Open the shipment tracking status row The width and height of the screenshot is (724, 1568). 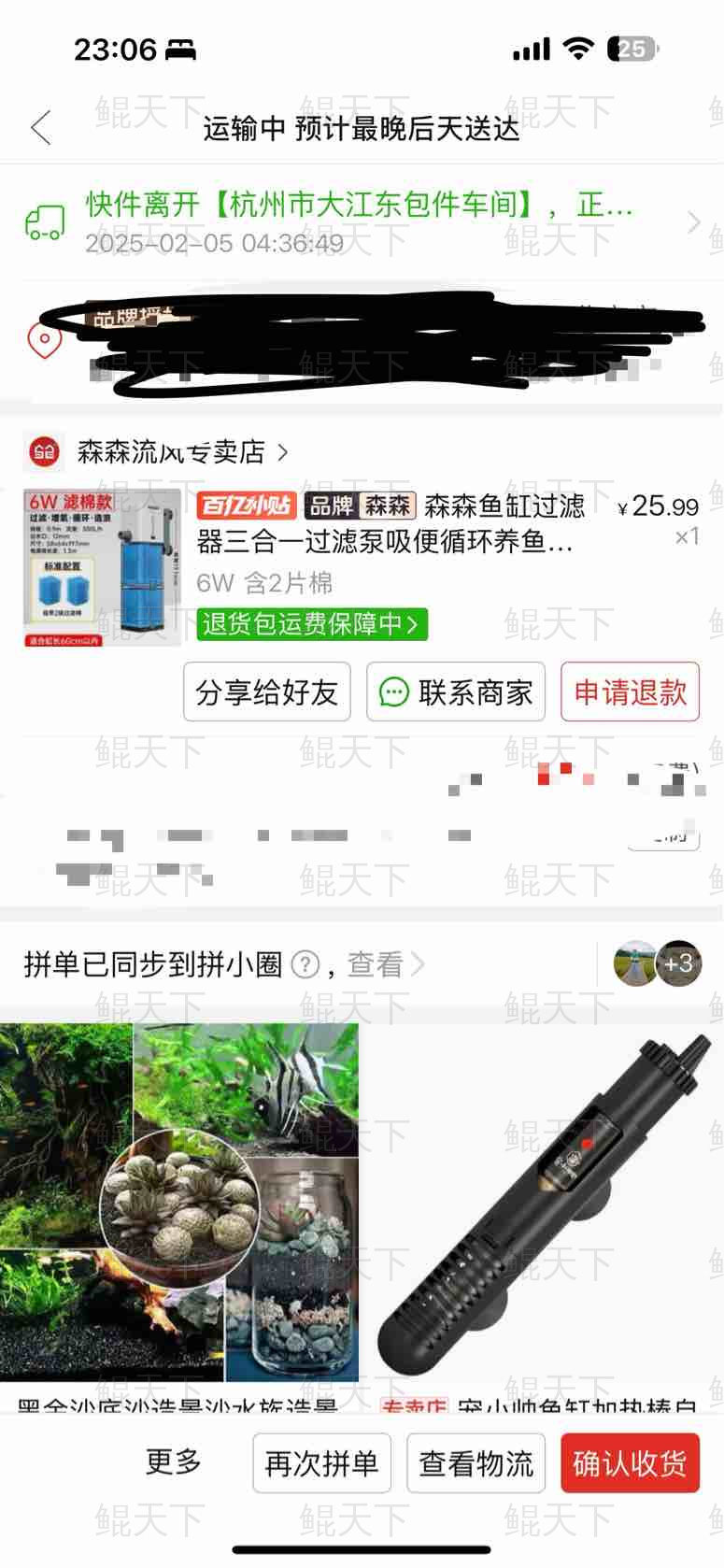362,222
